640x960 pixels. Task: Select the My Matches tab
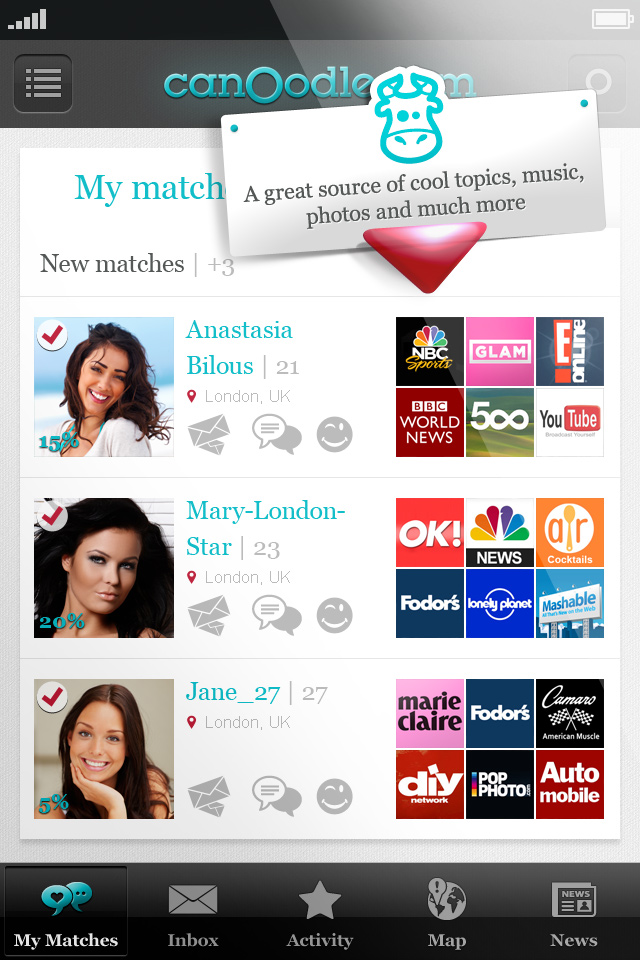click(x=66, y=912)
